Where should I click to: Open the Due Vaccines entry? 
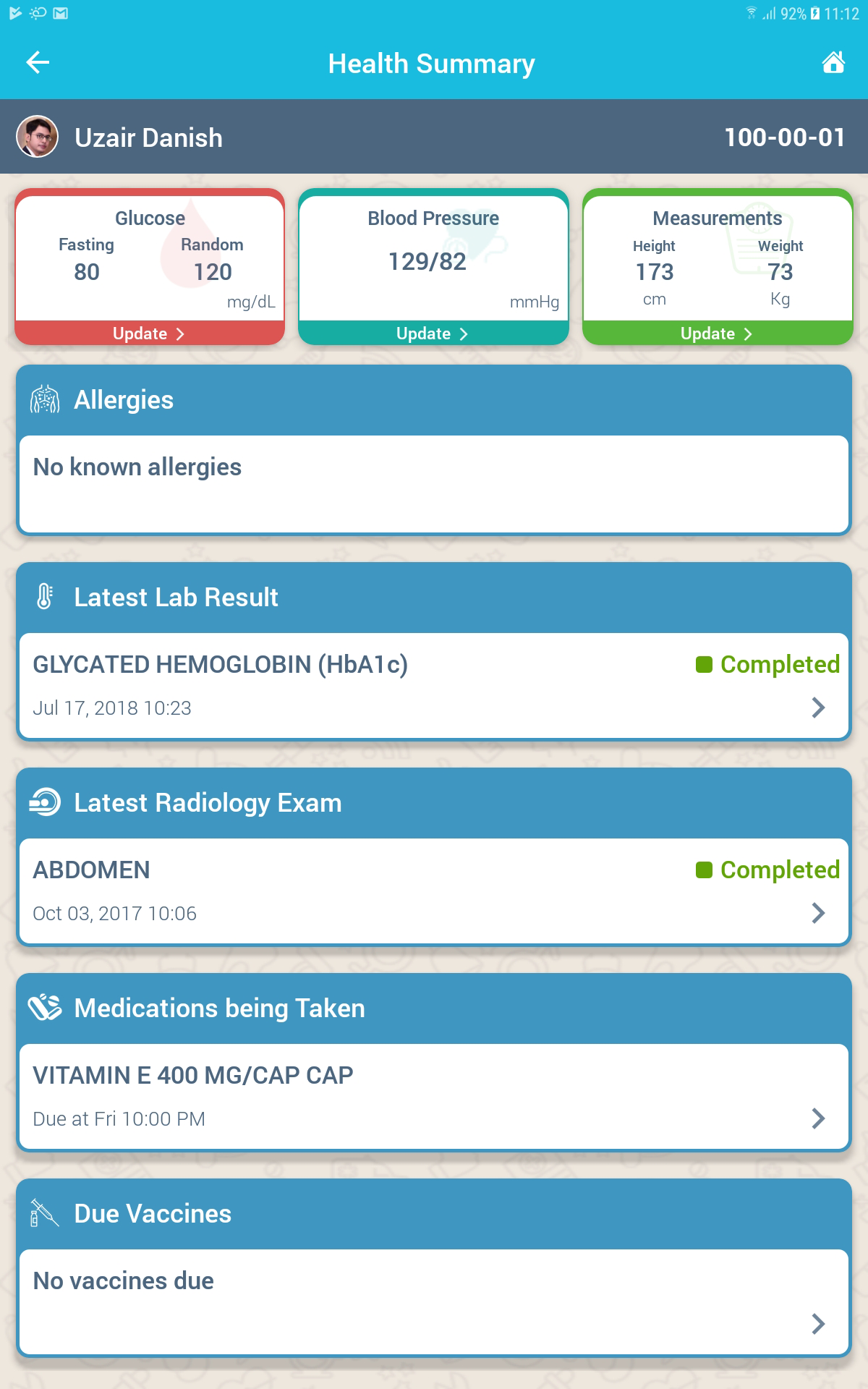pos(434,1302)
